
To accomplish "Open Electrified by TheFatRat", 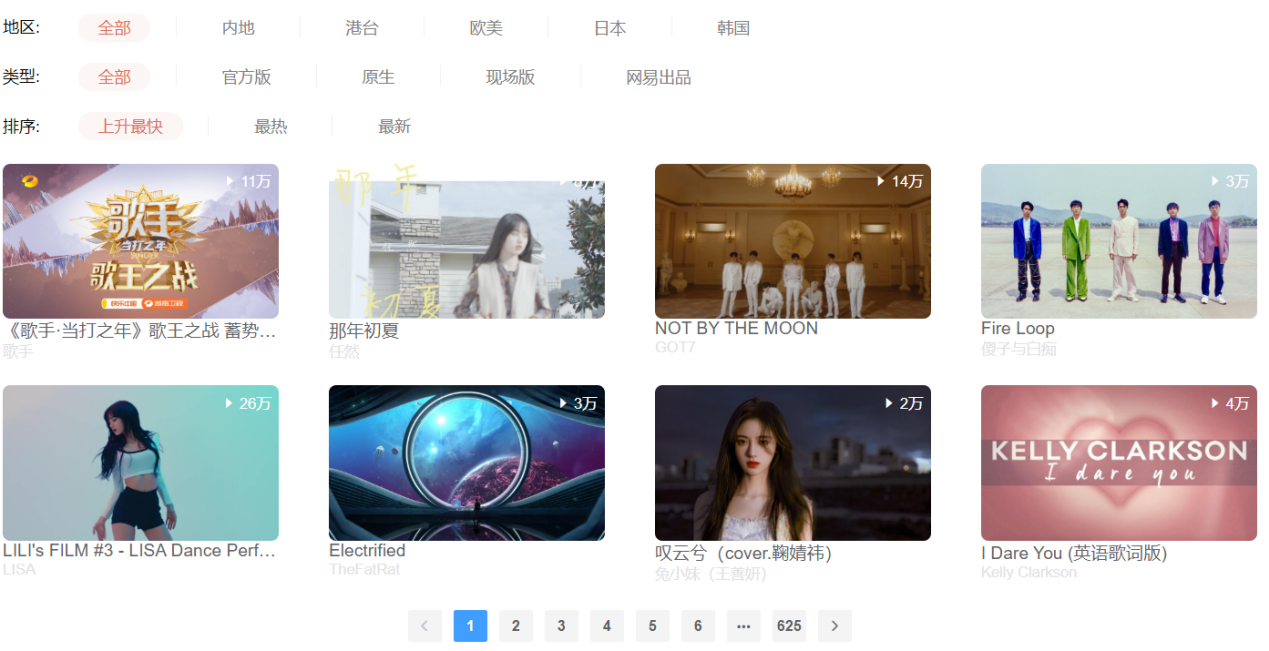I will pyautogui.click(x=467, y=463).
